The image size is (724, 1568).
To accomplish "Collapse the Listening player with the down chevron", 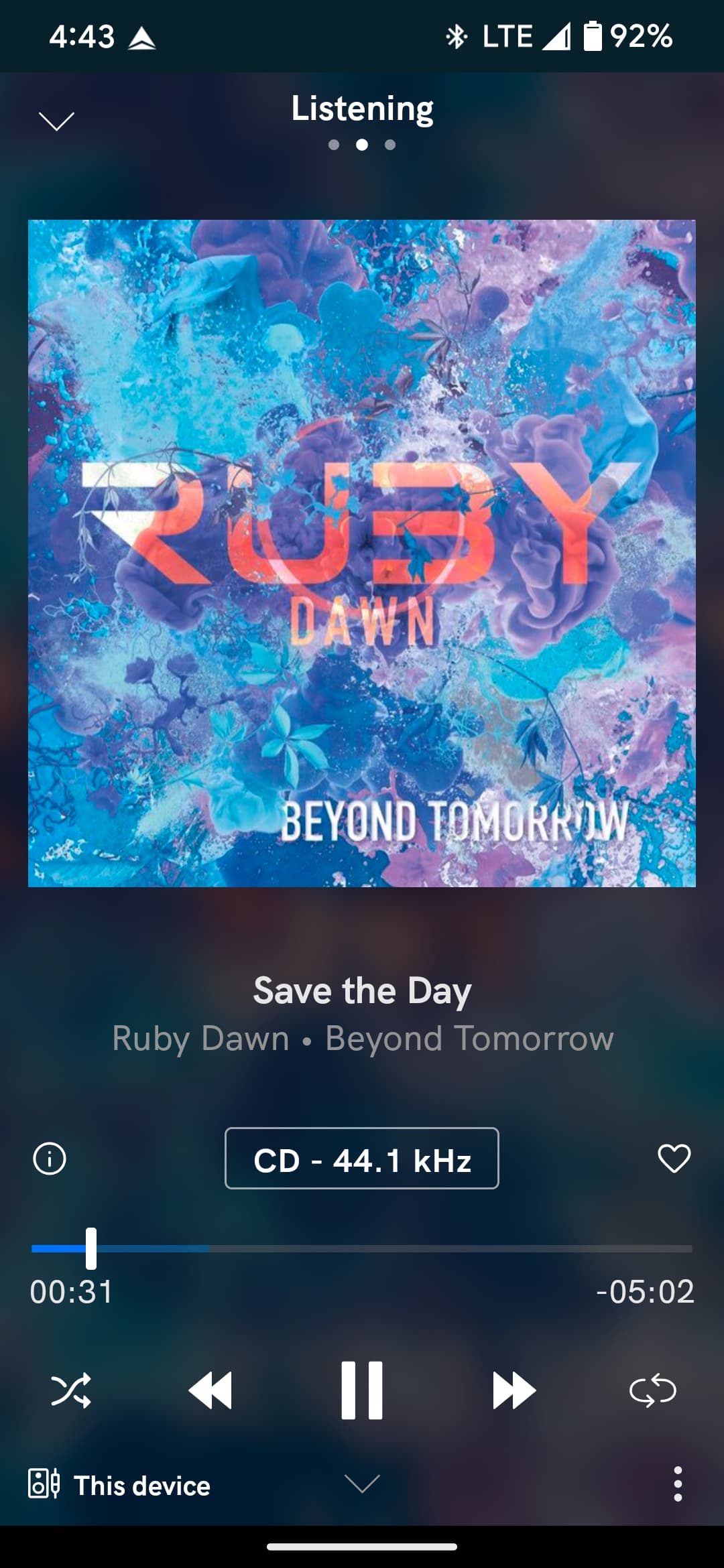I will (x=56, y=121).
